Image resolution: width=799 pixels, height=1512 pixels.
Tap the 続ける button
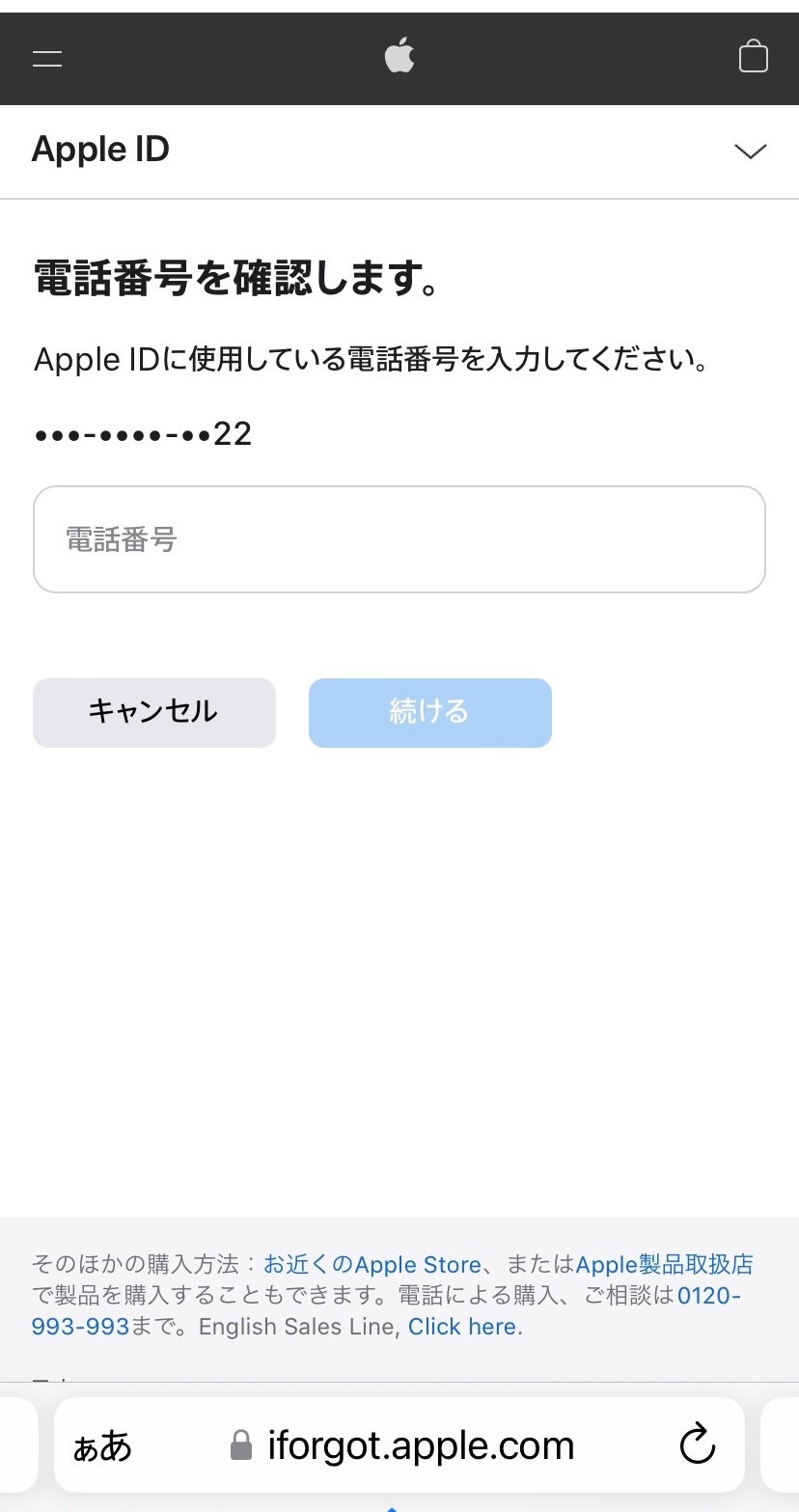(x=429, y=713)
